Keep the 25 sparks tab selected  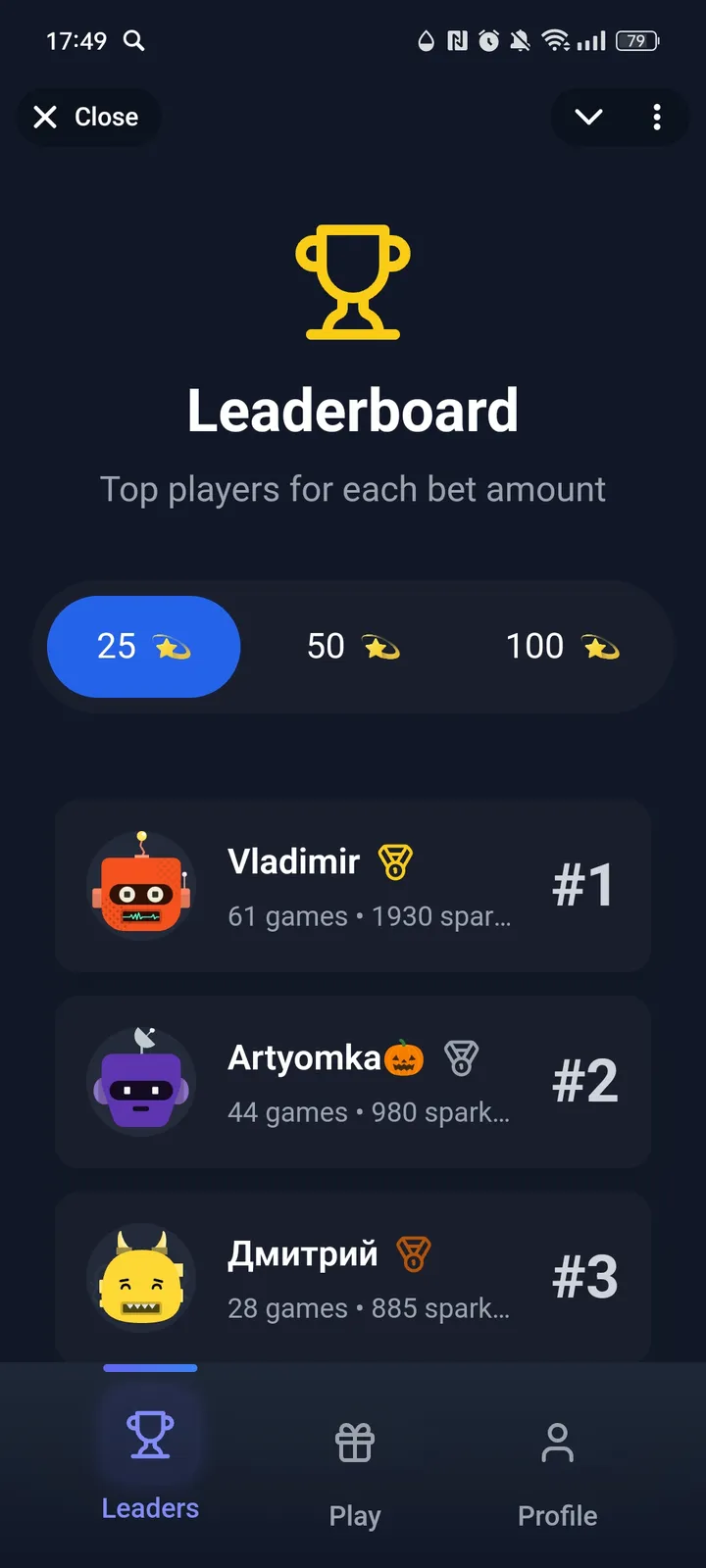pos(143,646)
